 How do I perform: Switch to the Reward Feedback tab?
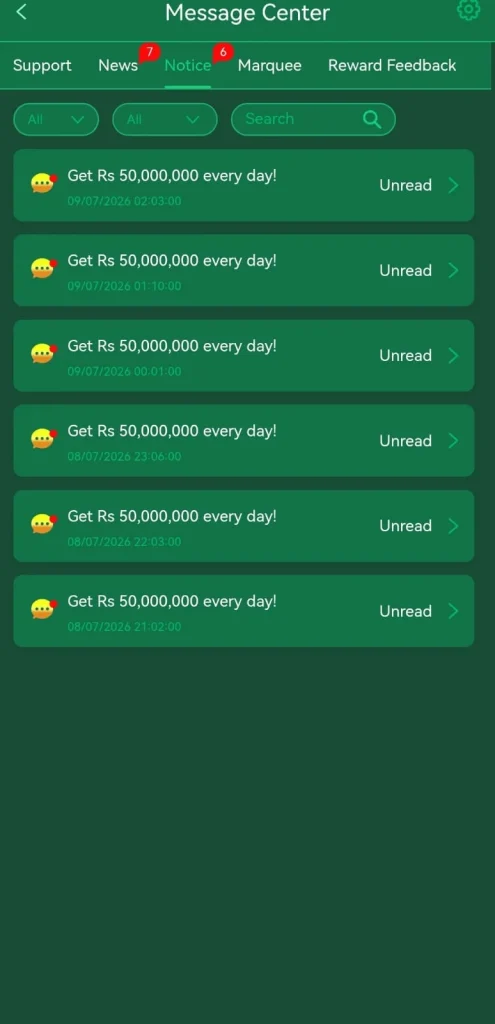pos(392,65)
